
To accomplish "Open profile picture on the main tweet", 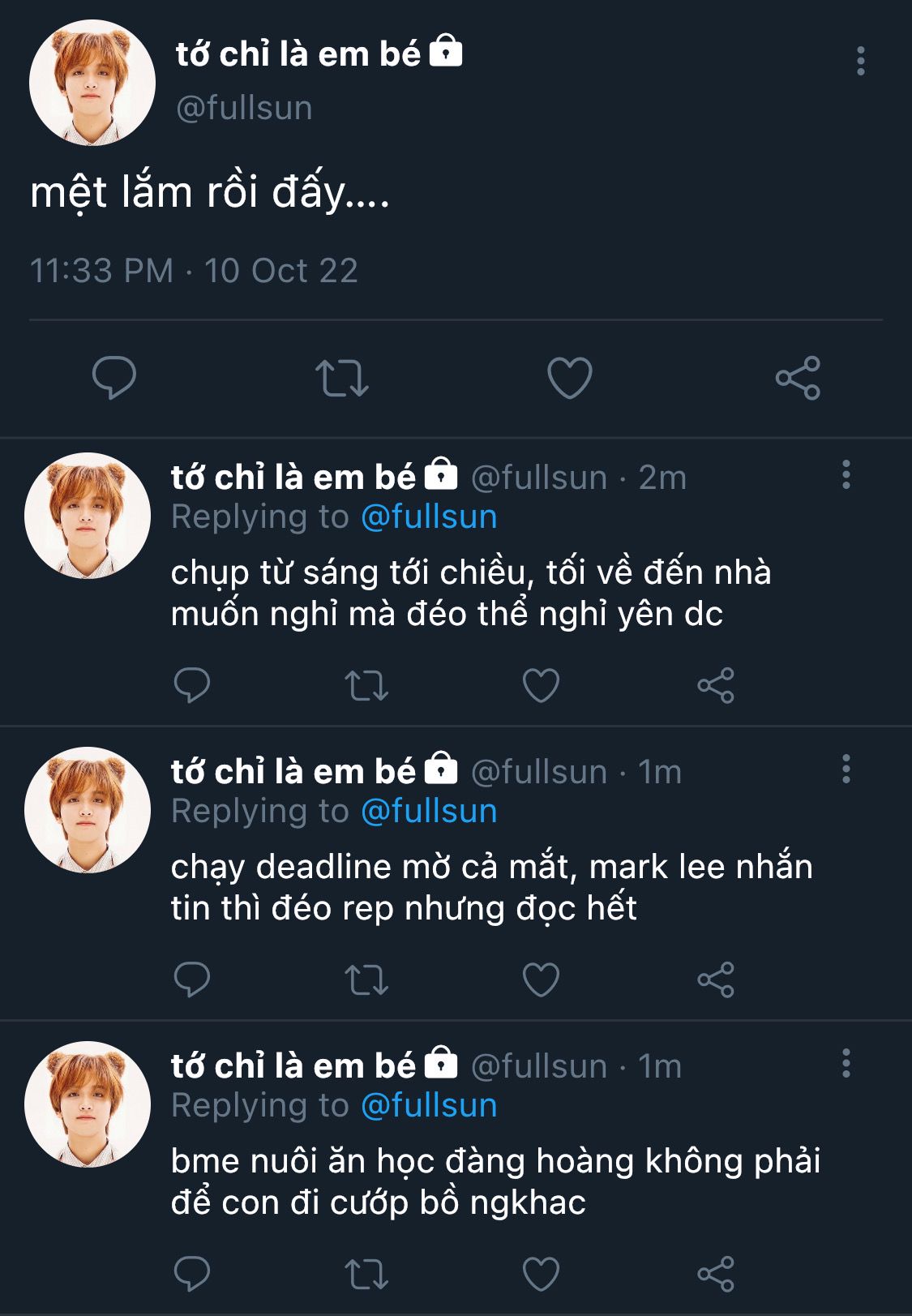I will pos(92,83).
